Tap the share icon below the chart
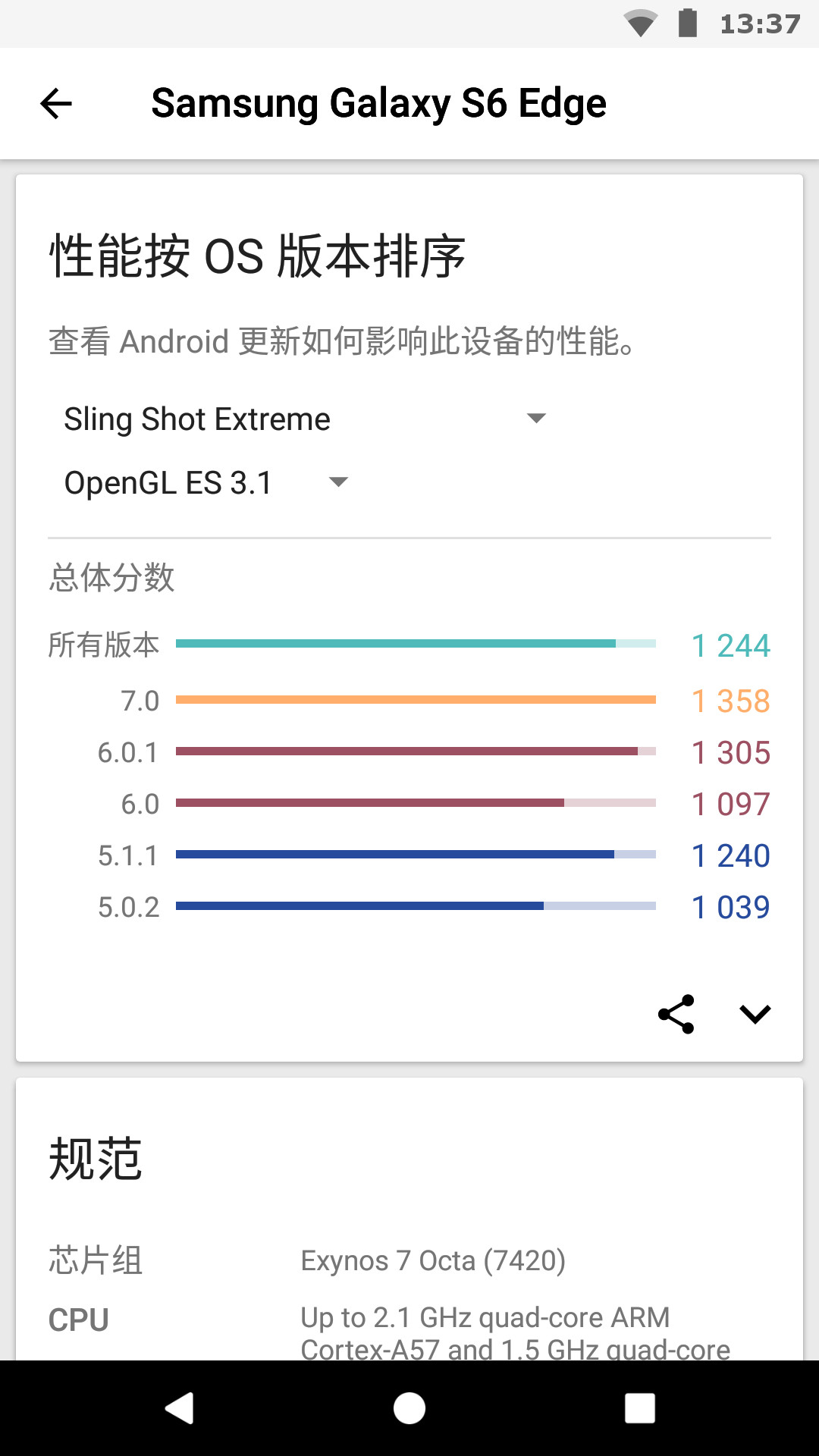This screenshot has width=819, height=1456. (676, 1015)
